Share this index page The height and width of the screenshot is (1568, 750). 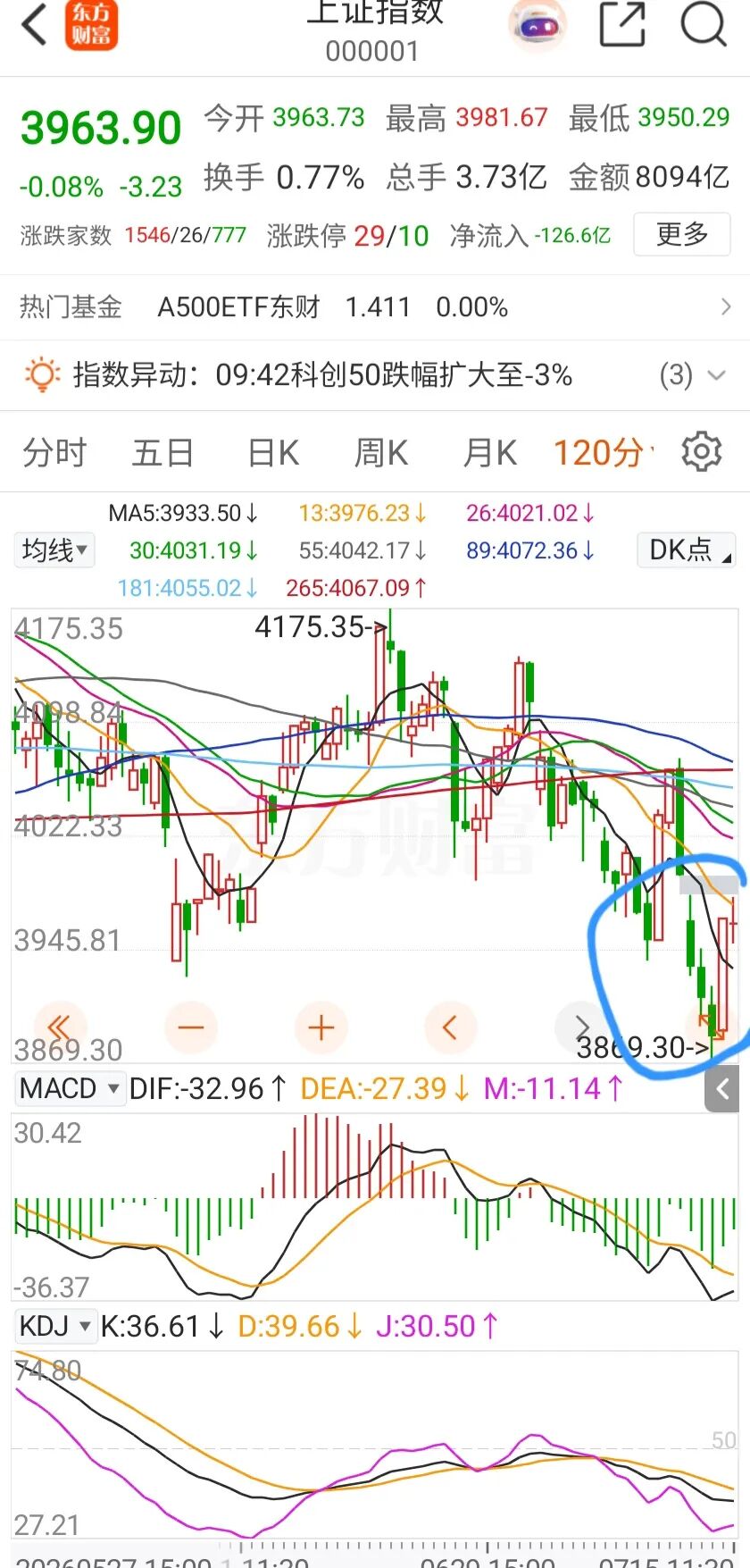click(x=622, y=24)
